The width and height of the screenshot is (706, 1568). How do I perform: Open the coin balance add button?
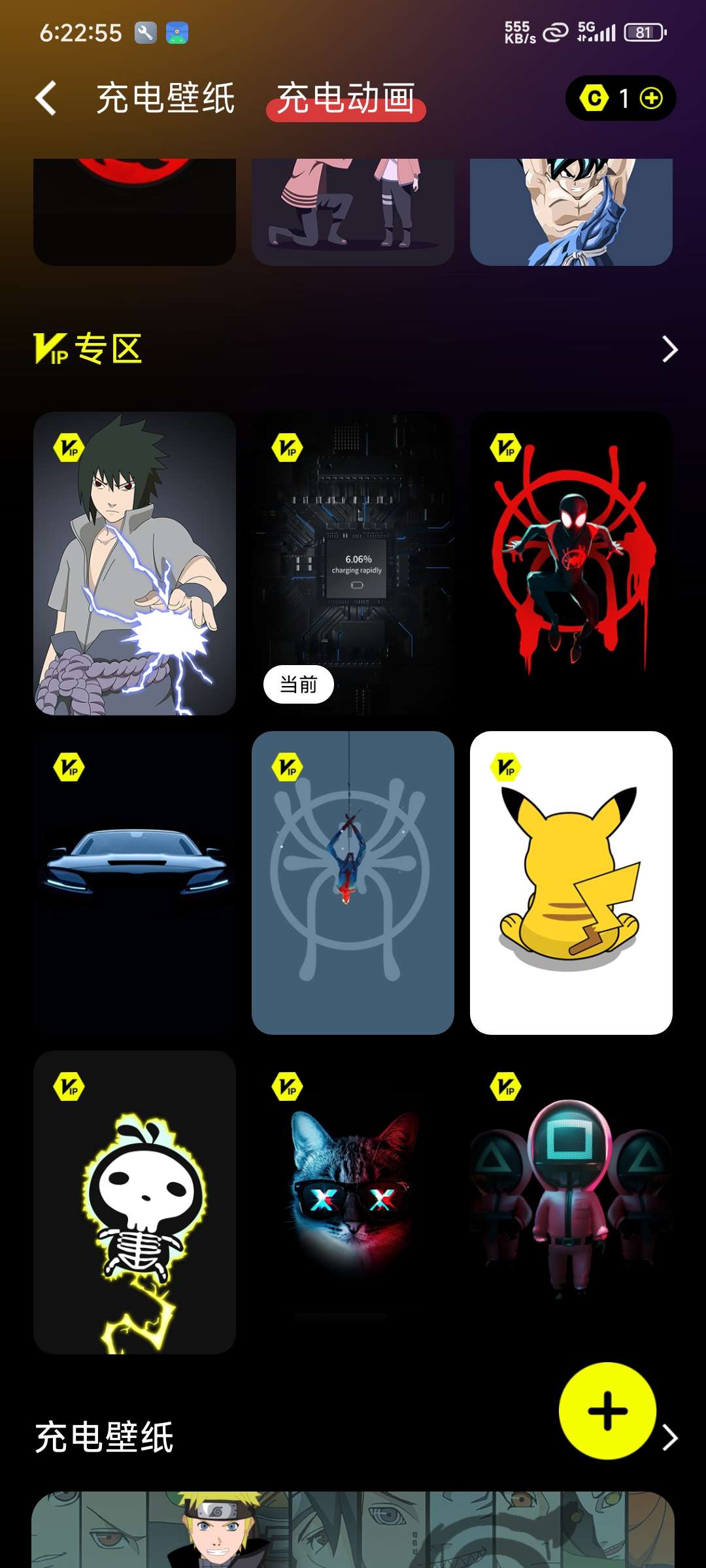(651, 99)
